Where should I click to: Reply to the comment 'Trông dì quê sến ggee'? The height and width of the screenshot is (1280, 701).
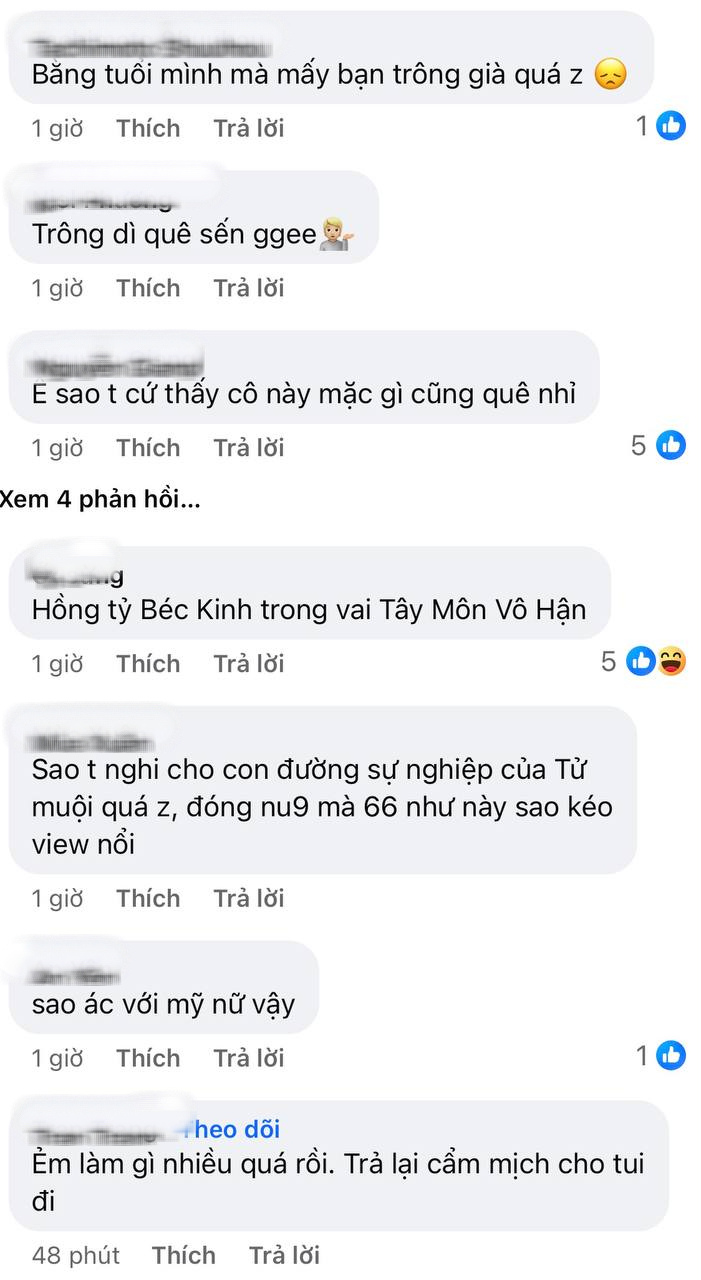pos(248,288)
